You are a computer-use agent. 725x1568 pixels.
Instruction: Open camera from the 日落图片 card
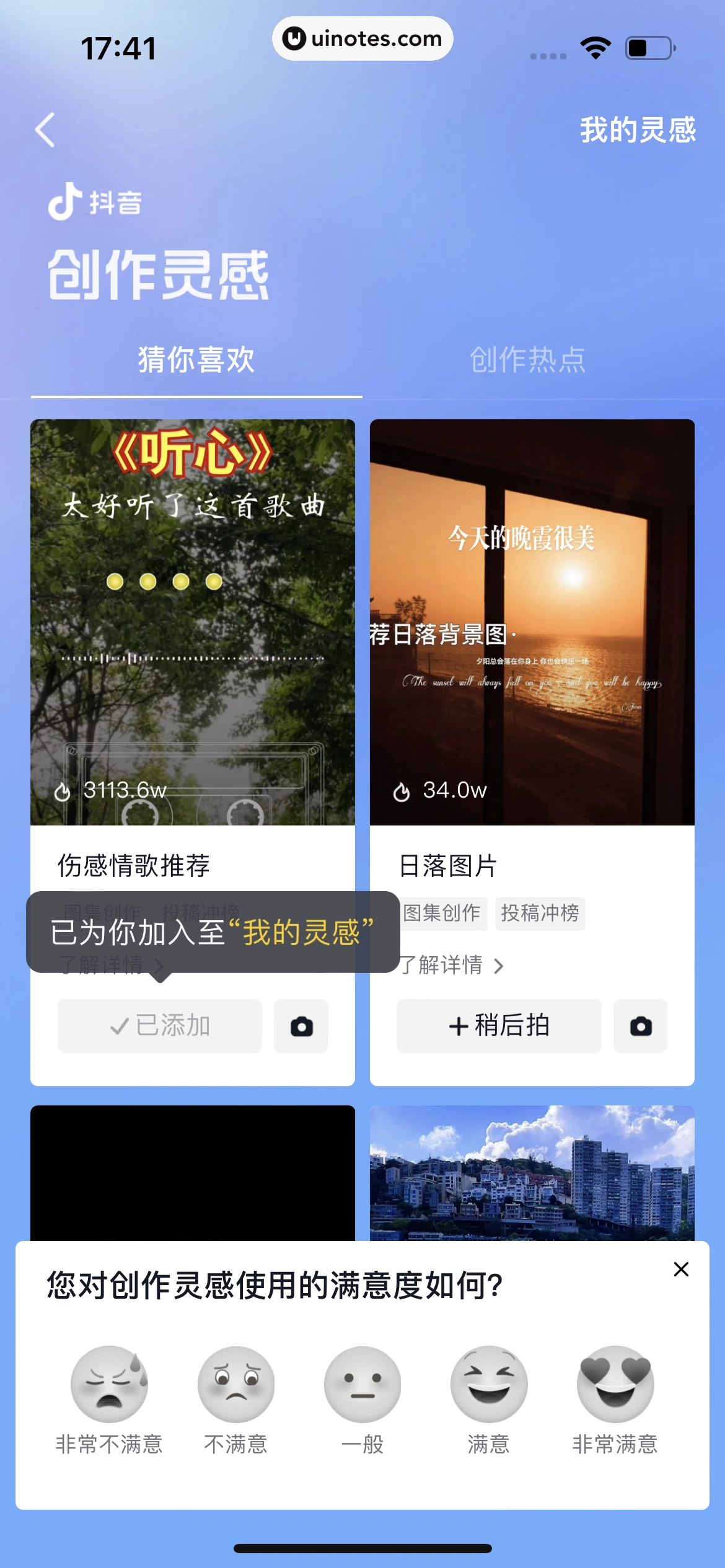tap(640, 1026)
